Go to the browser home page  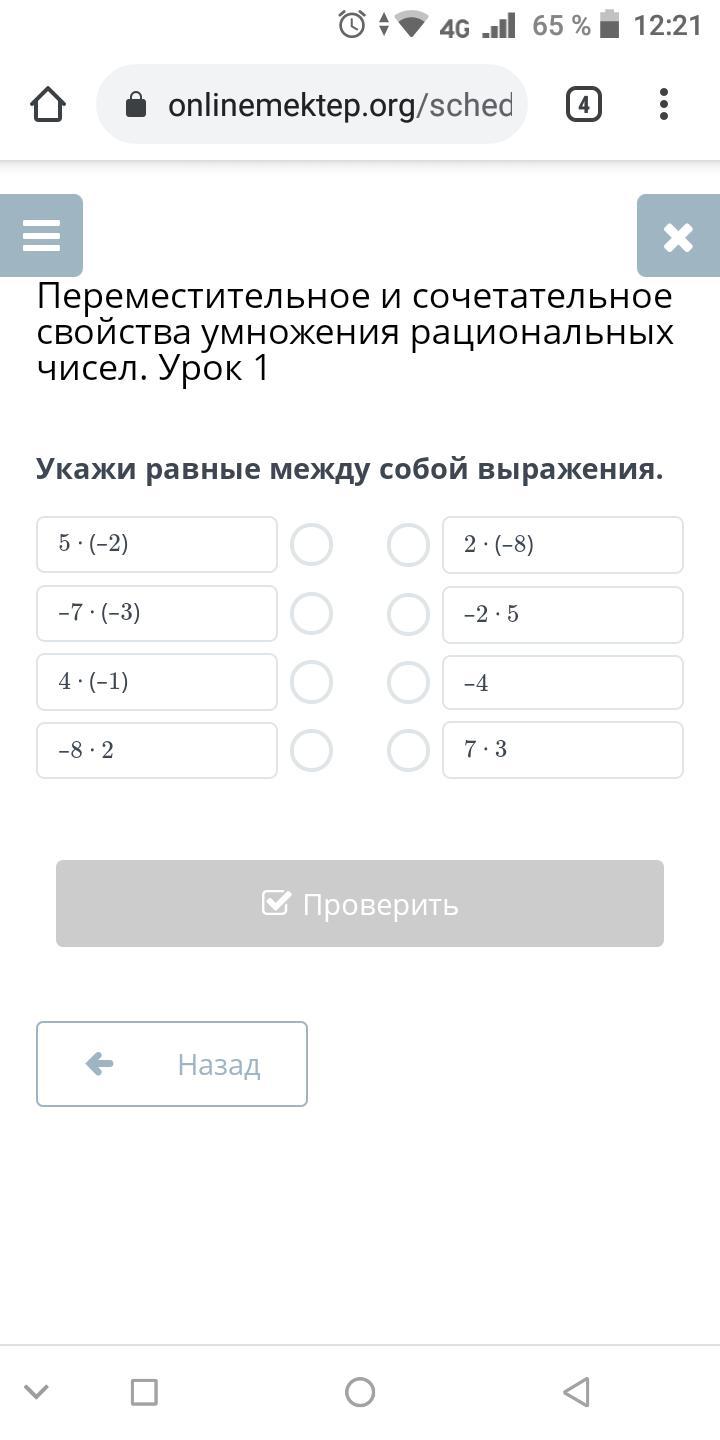tap(48, 104)
